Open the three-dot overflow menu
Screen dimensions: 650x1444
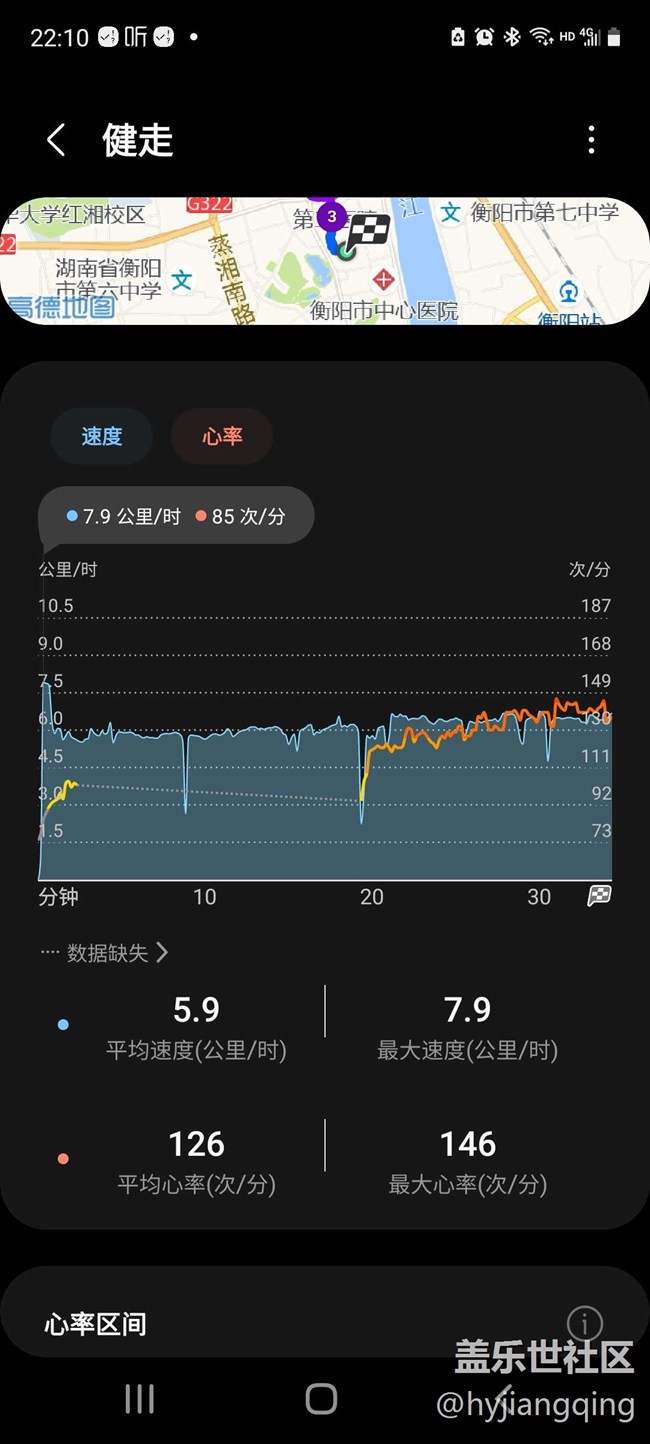591,141
